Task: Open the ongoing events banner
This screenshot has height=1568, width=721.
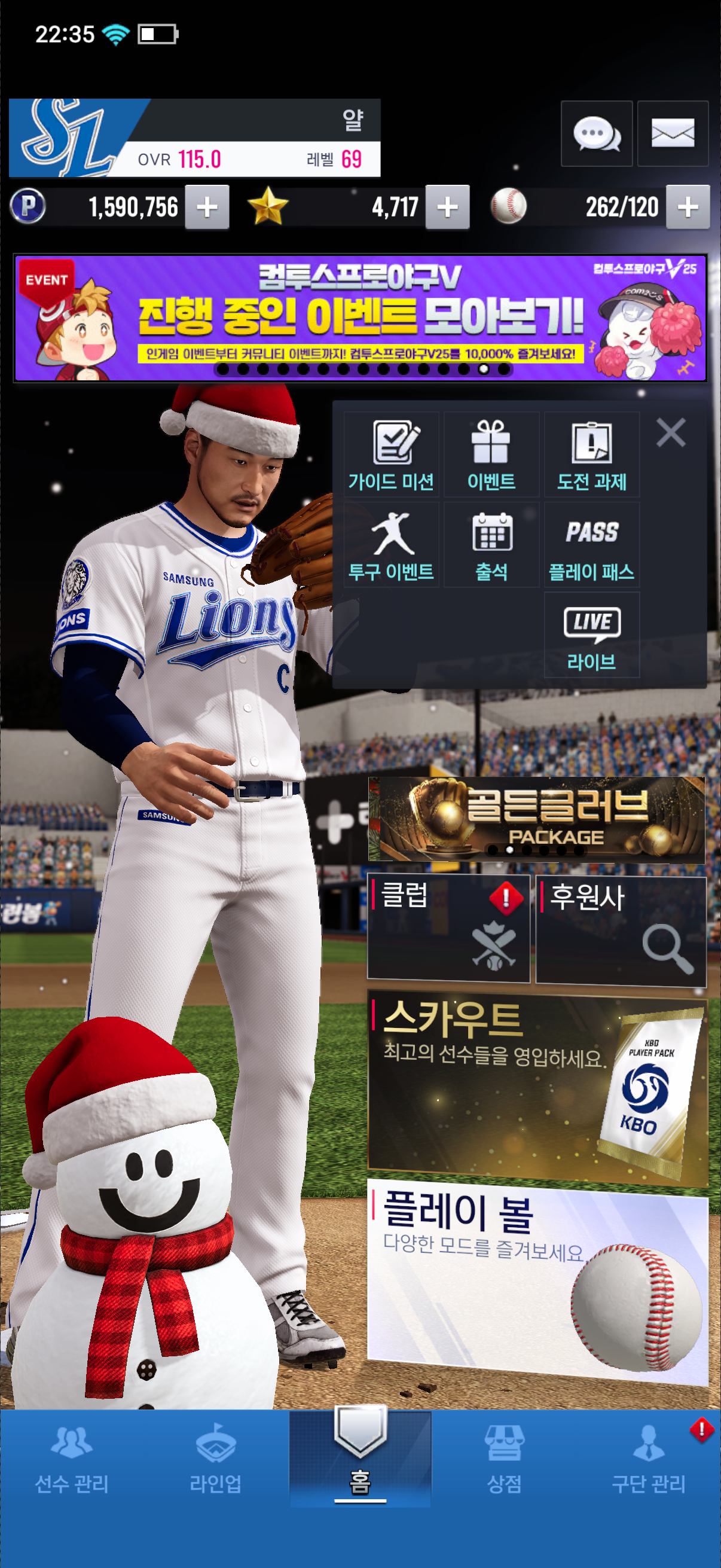Action: point(360,318)
